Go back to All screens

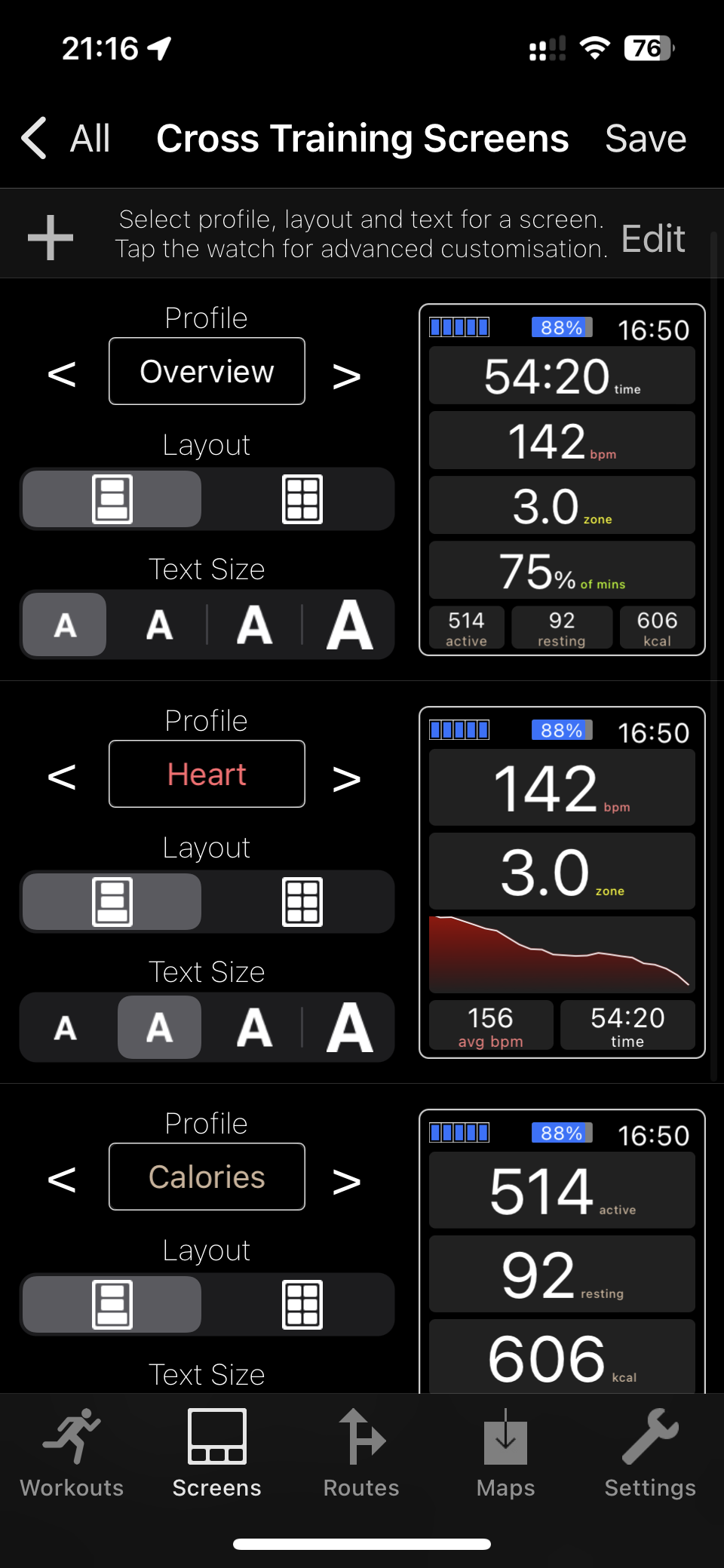click(66, 139)
